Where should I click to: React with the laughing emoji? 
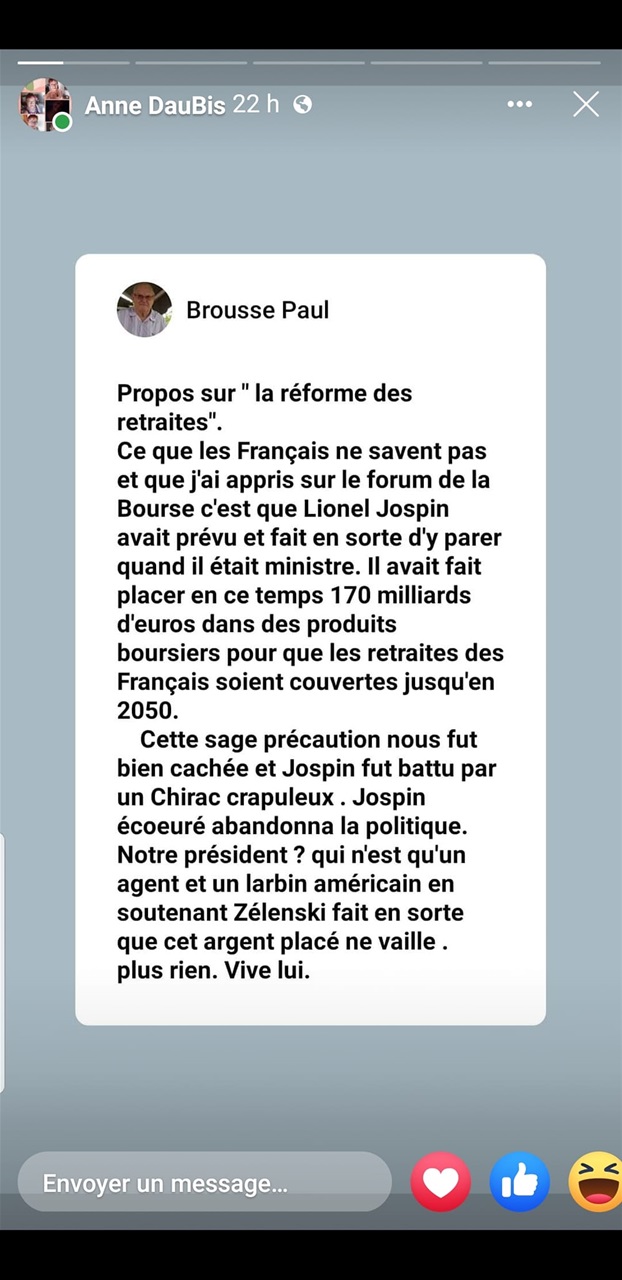[x=597, y=1182]
